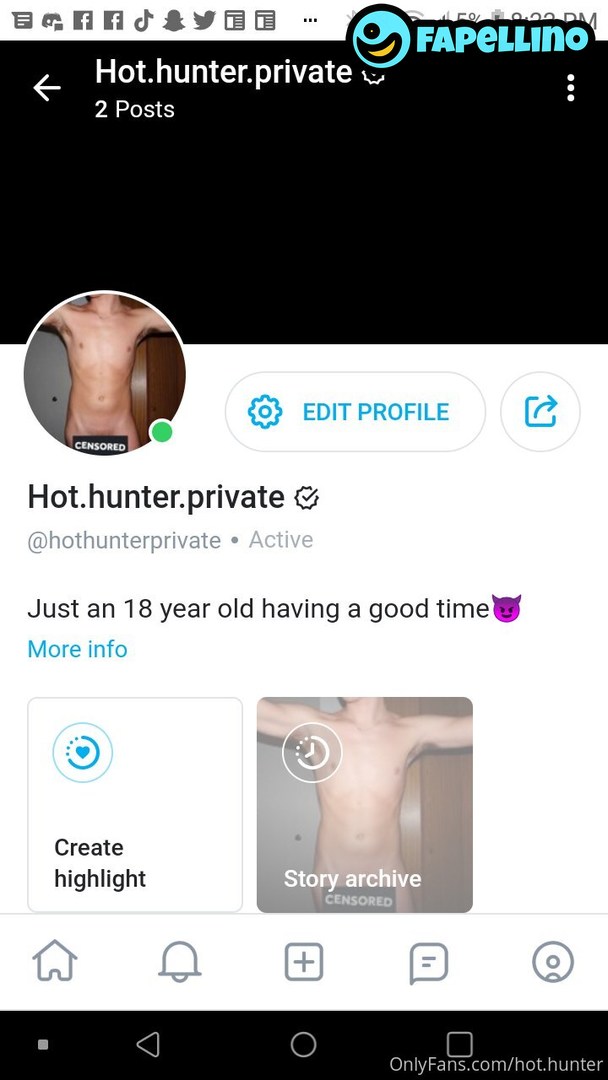The width and height of the screenshot is (608, 1080).
Task: Tap the system back triangle
Action: tap(148, 1045)
